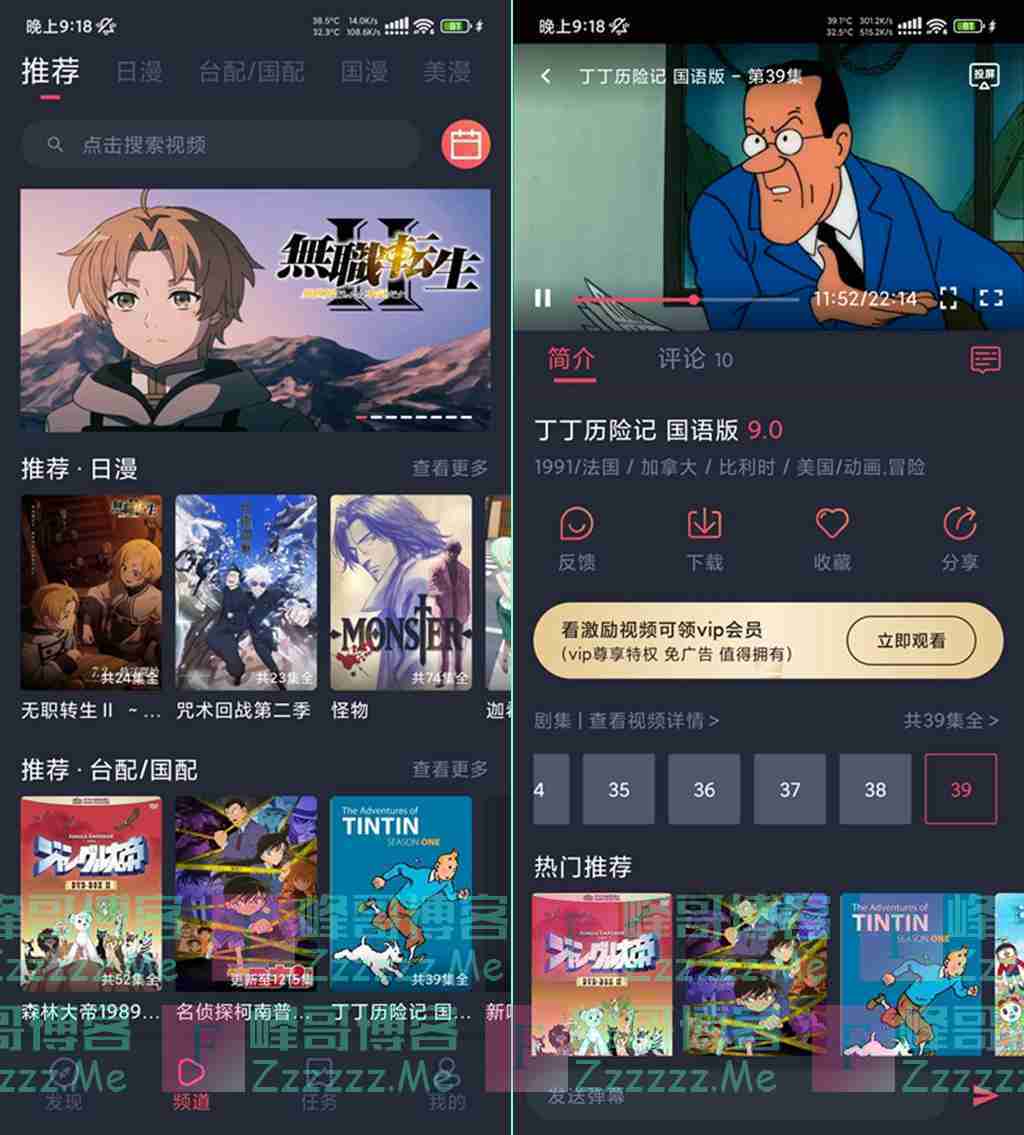Open the 无職転生 II featured banner

(255, 310)
